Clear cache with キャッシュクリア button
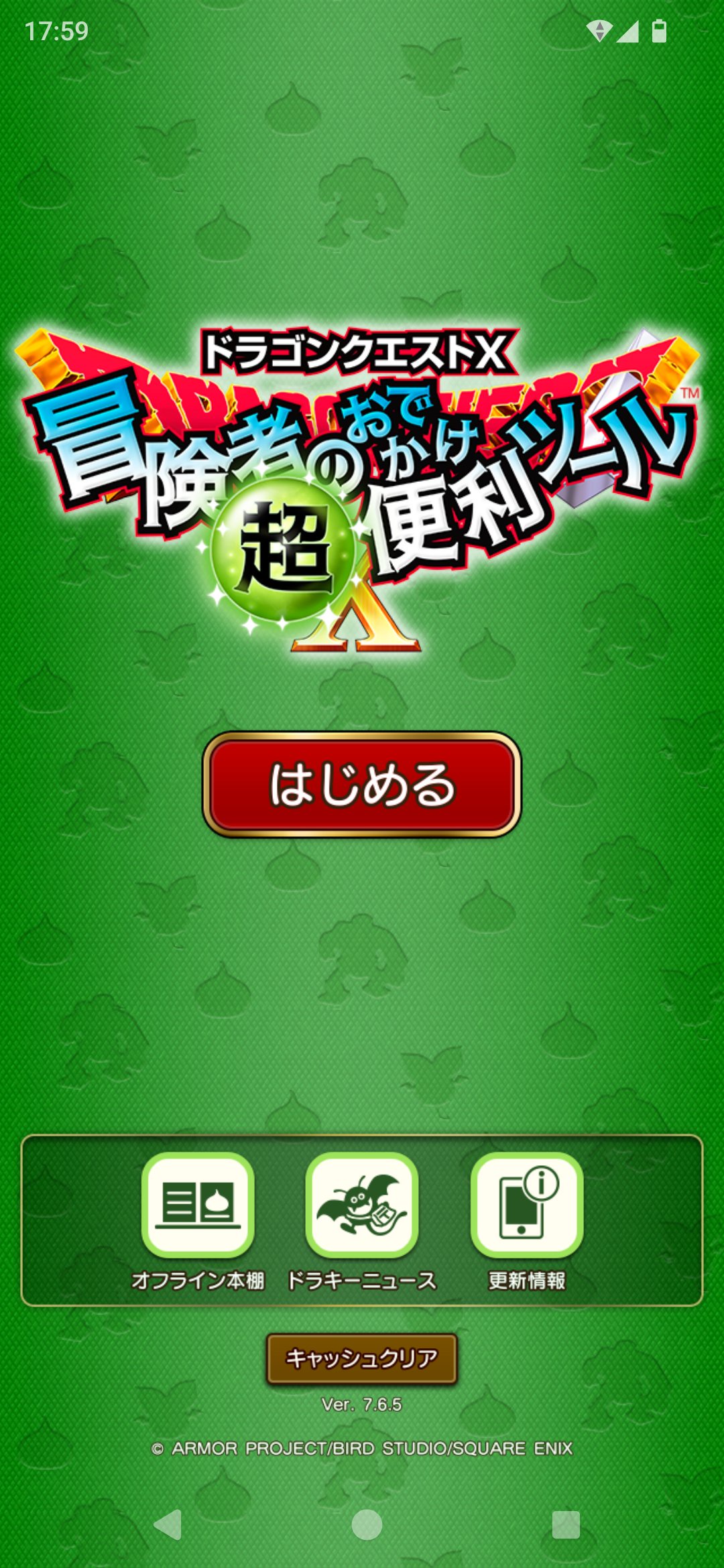This screenshot has height=1568, width=724. coord(362,1359)
